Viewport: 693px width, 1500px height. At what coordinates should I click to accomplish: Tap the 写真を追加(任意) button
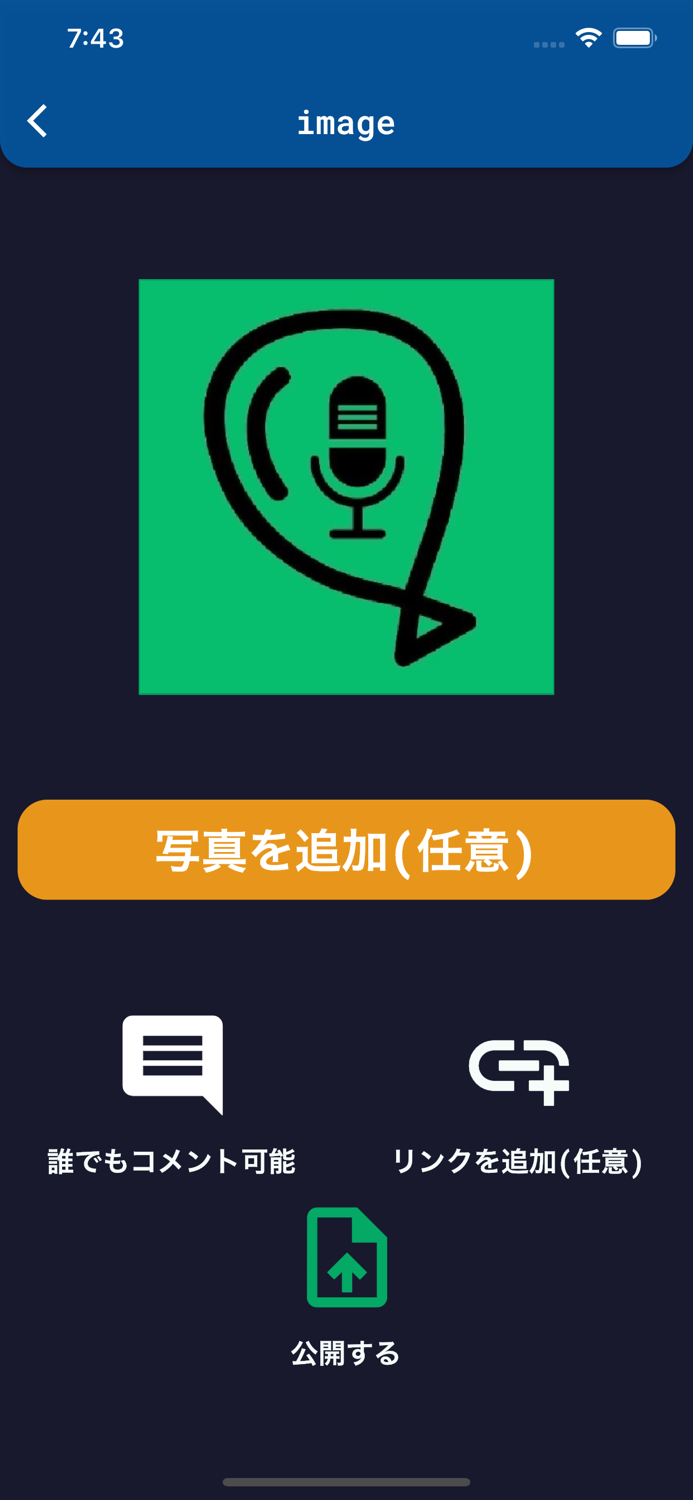point(346,850)
